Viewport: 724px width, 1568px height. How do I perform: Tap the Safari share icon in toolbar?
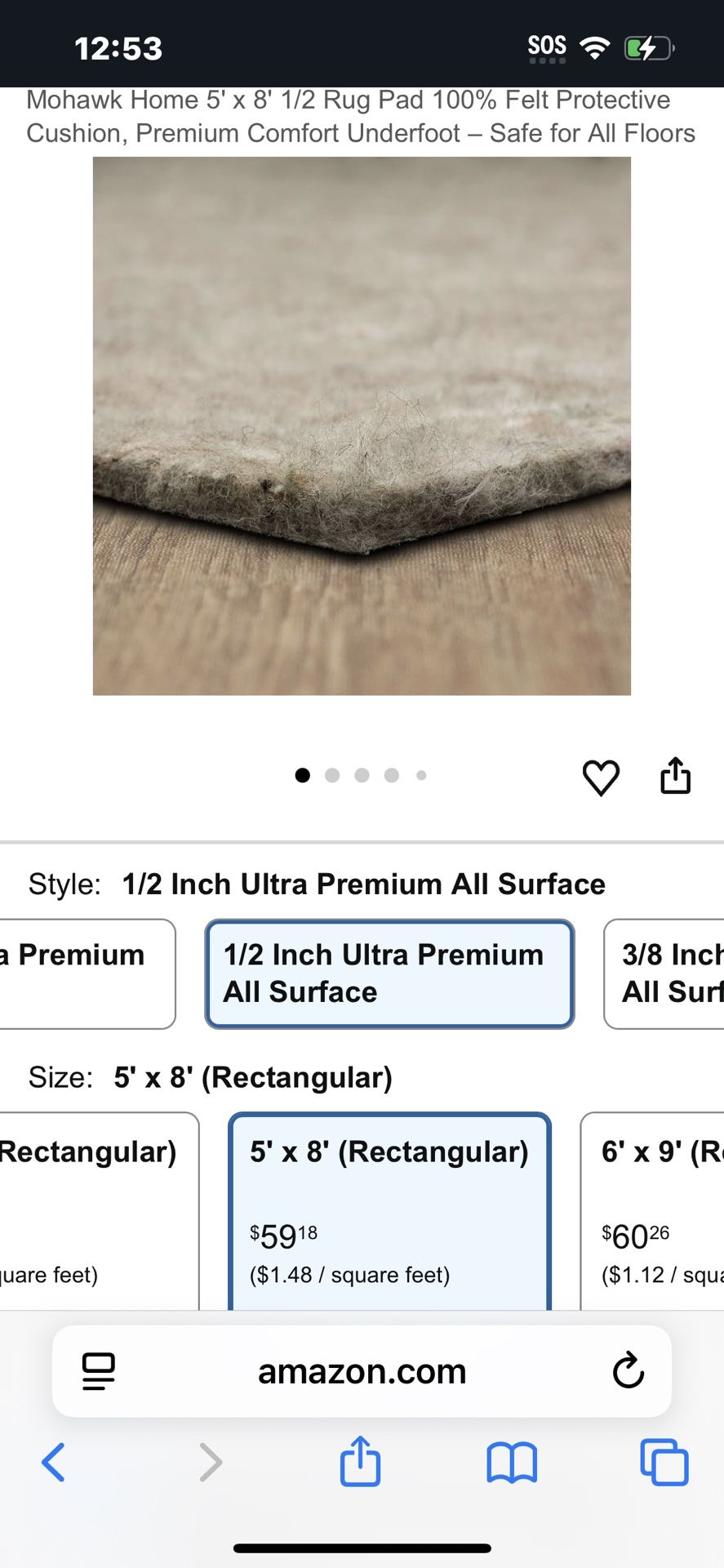tap(360, 1461)
